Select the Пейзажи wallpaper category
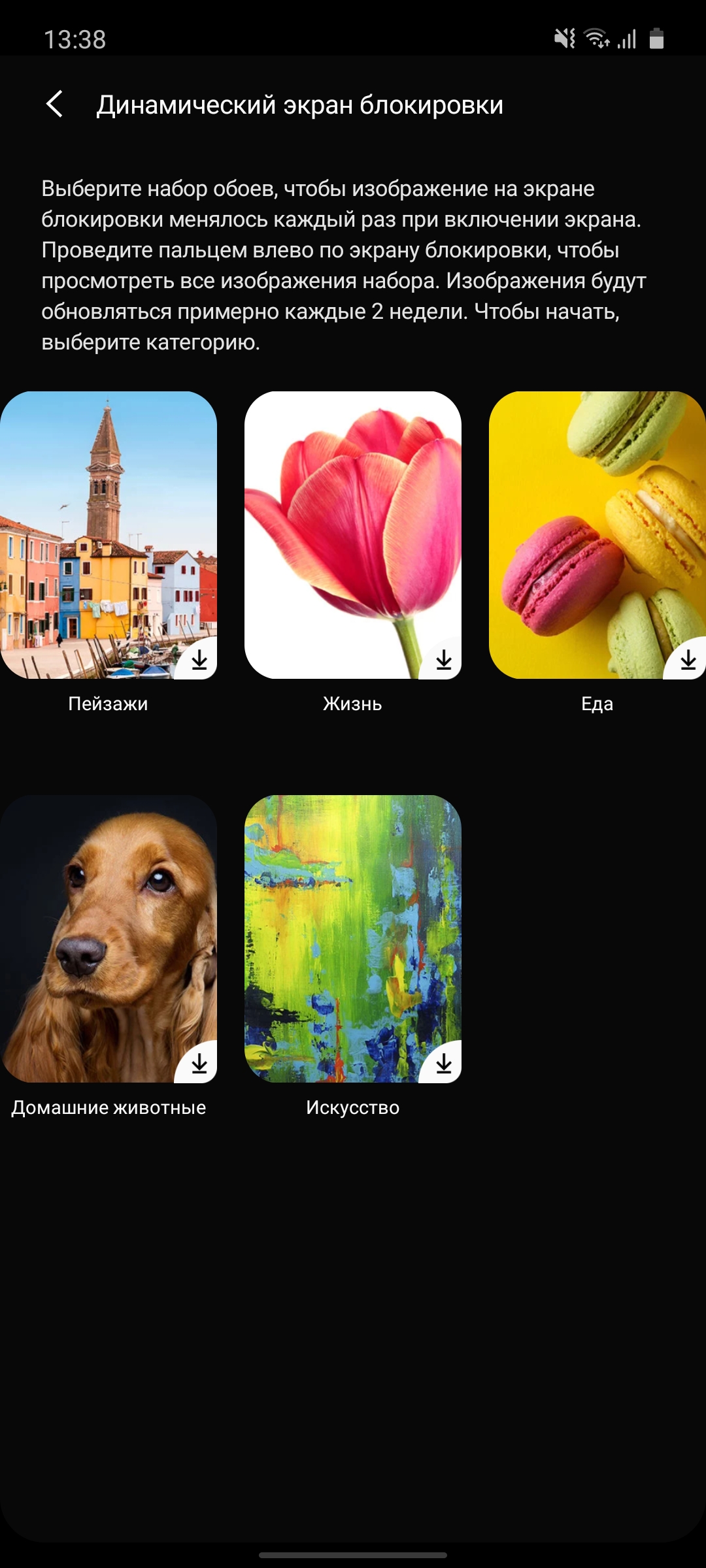The width and height of the screenshot is (706, 1568). pos(109,534)
